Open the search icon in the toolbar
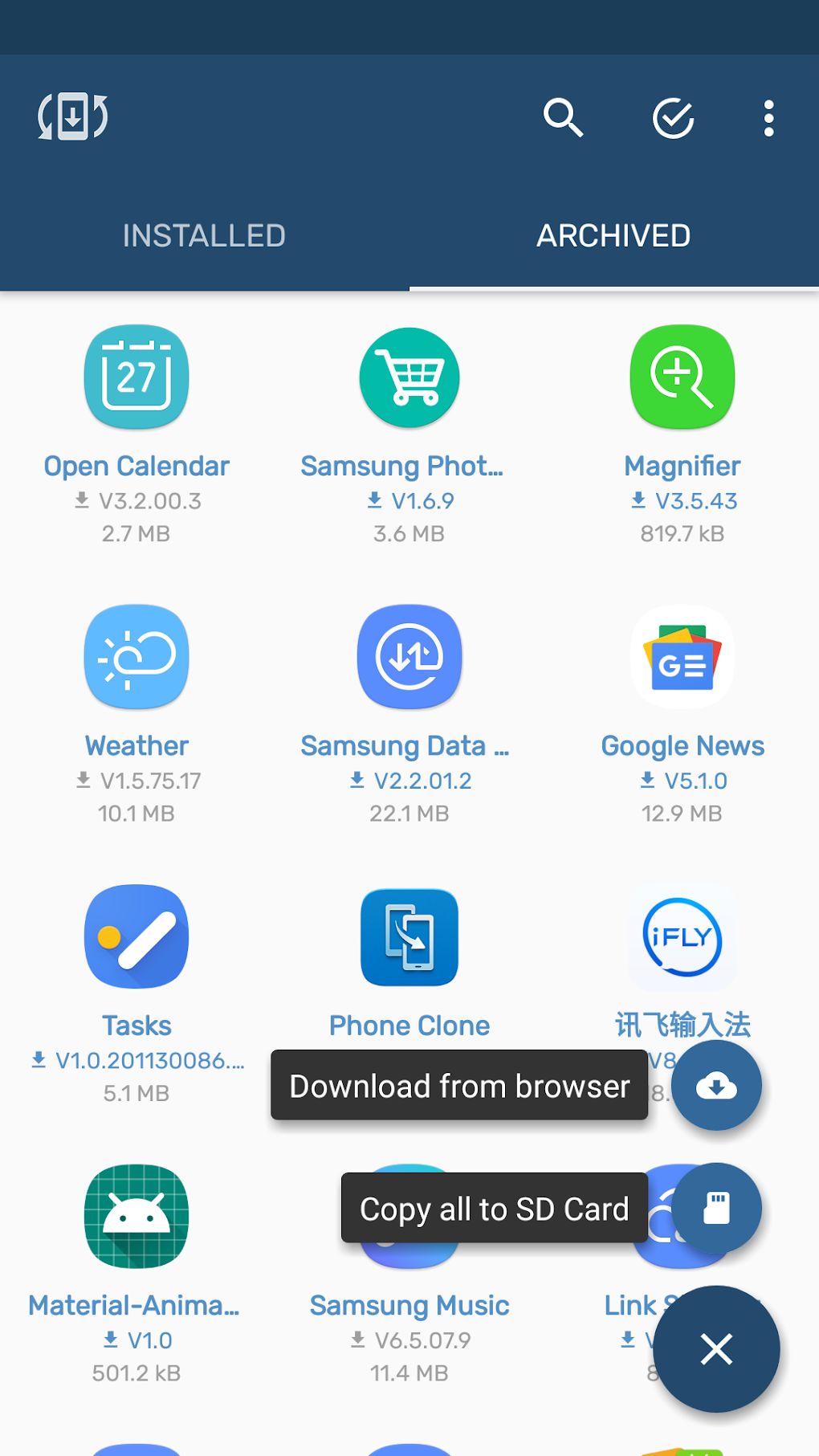The width and height of the screenshot is (819, 1456). coord(563,118)
